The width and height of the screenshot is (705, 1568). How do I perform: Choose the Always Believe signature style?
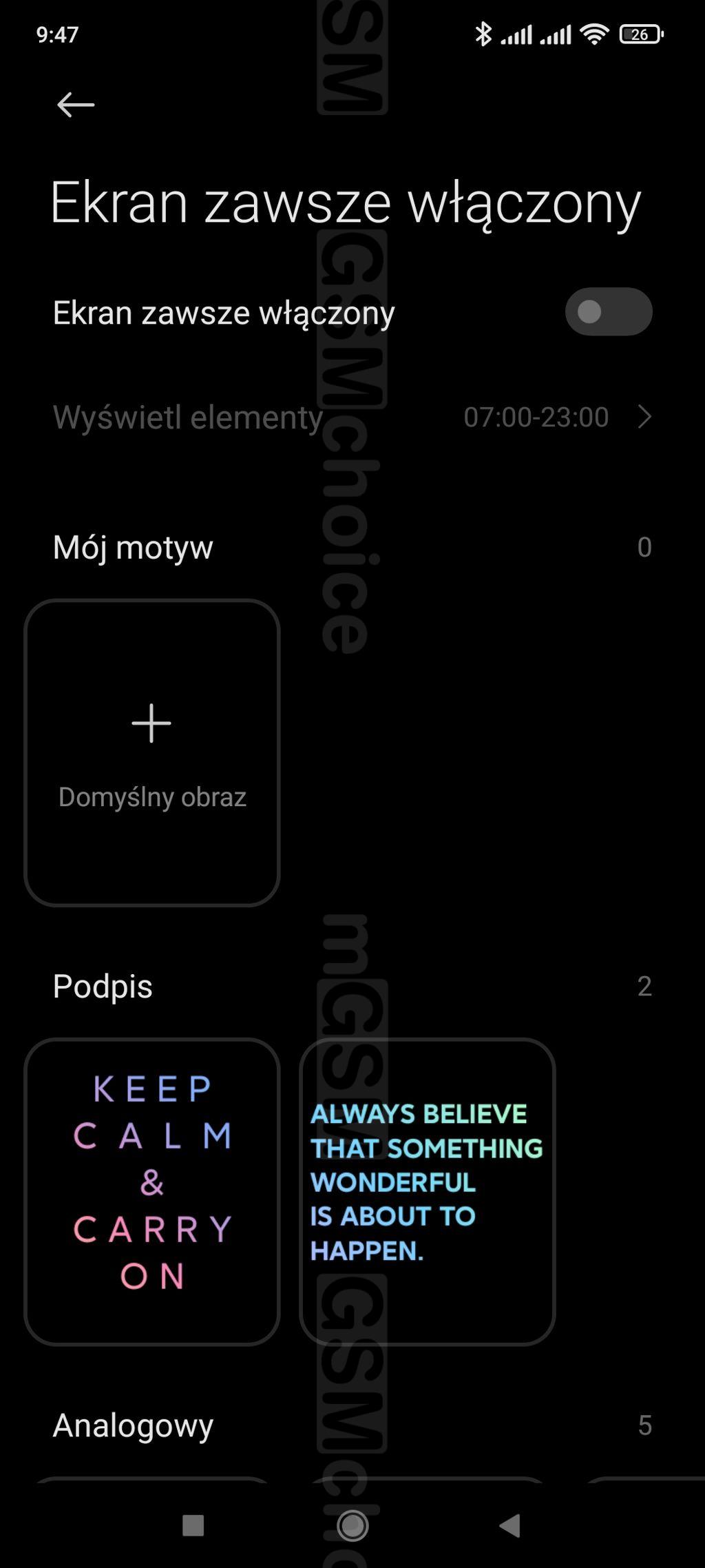pyautogui.click(x=427, y=1191)
